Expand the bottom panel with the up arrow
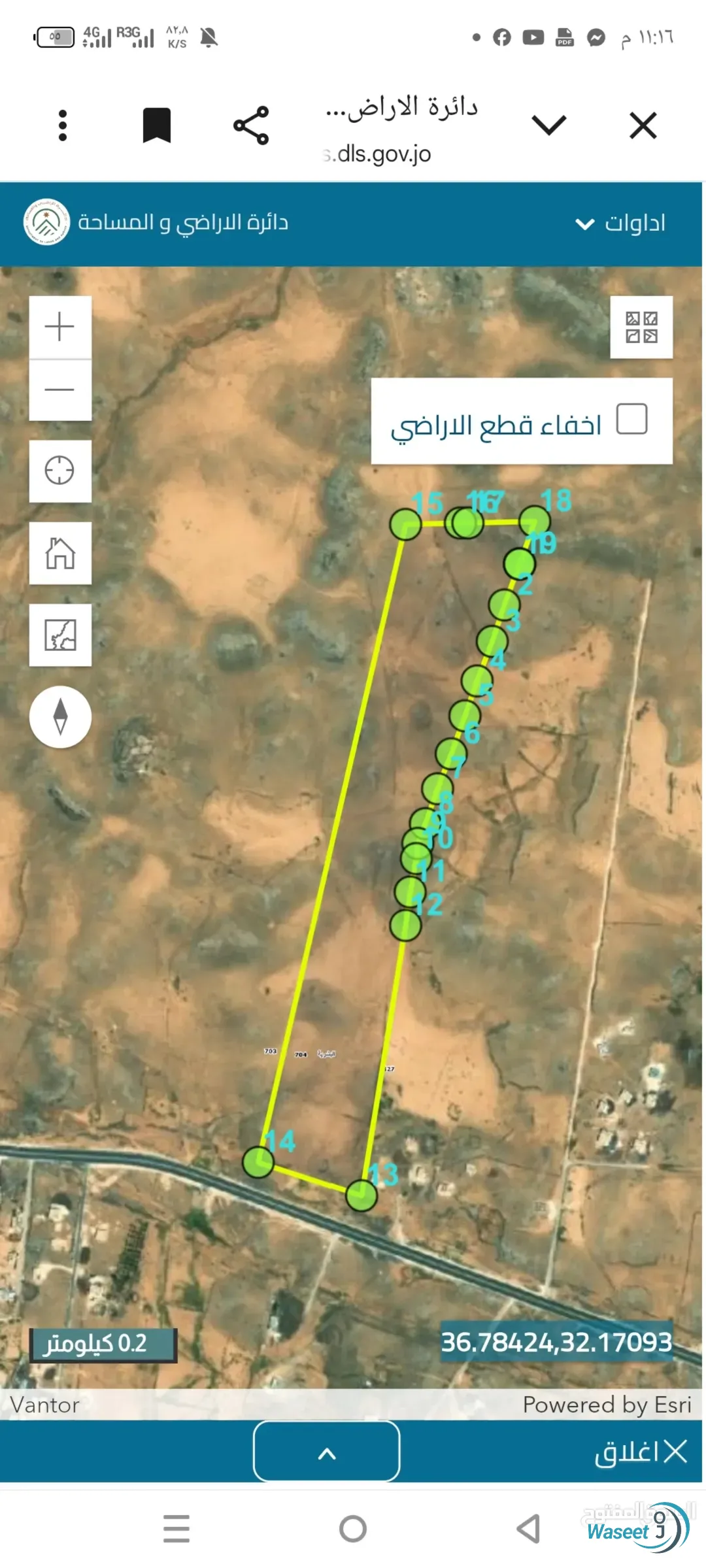The height and width of the screenshot is (1568, 706). pos(327,1451)
